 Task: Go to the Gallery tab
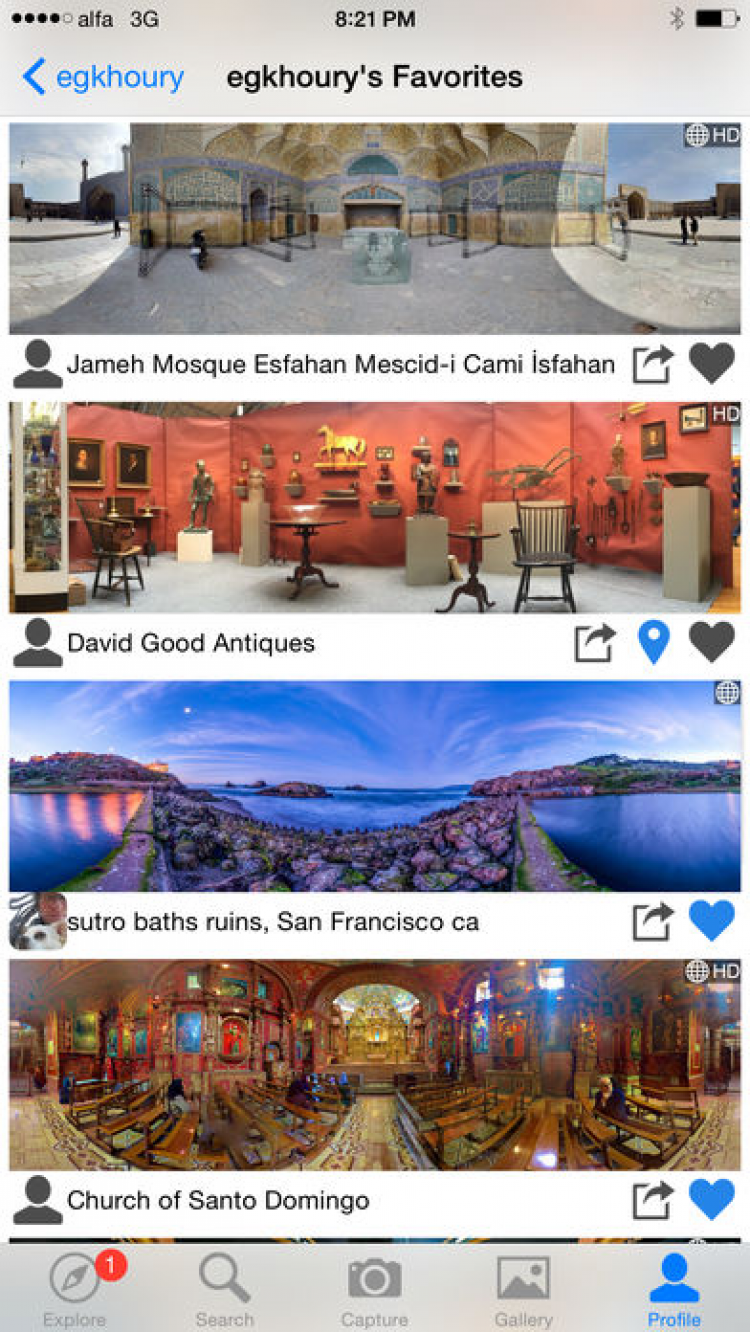[523, 1288]
